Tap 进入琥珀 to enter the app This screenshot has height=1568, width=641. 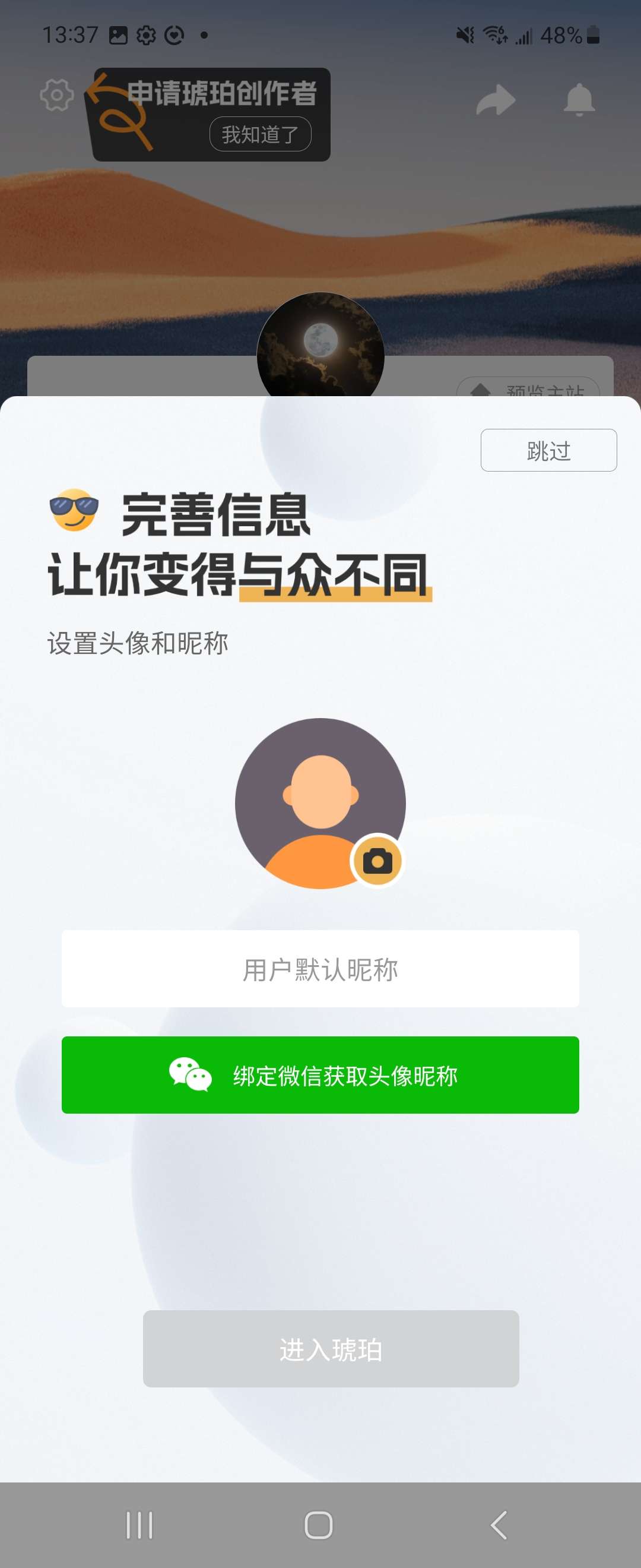(330, 1349)
